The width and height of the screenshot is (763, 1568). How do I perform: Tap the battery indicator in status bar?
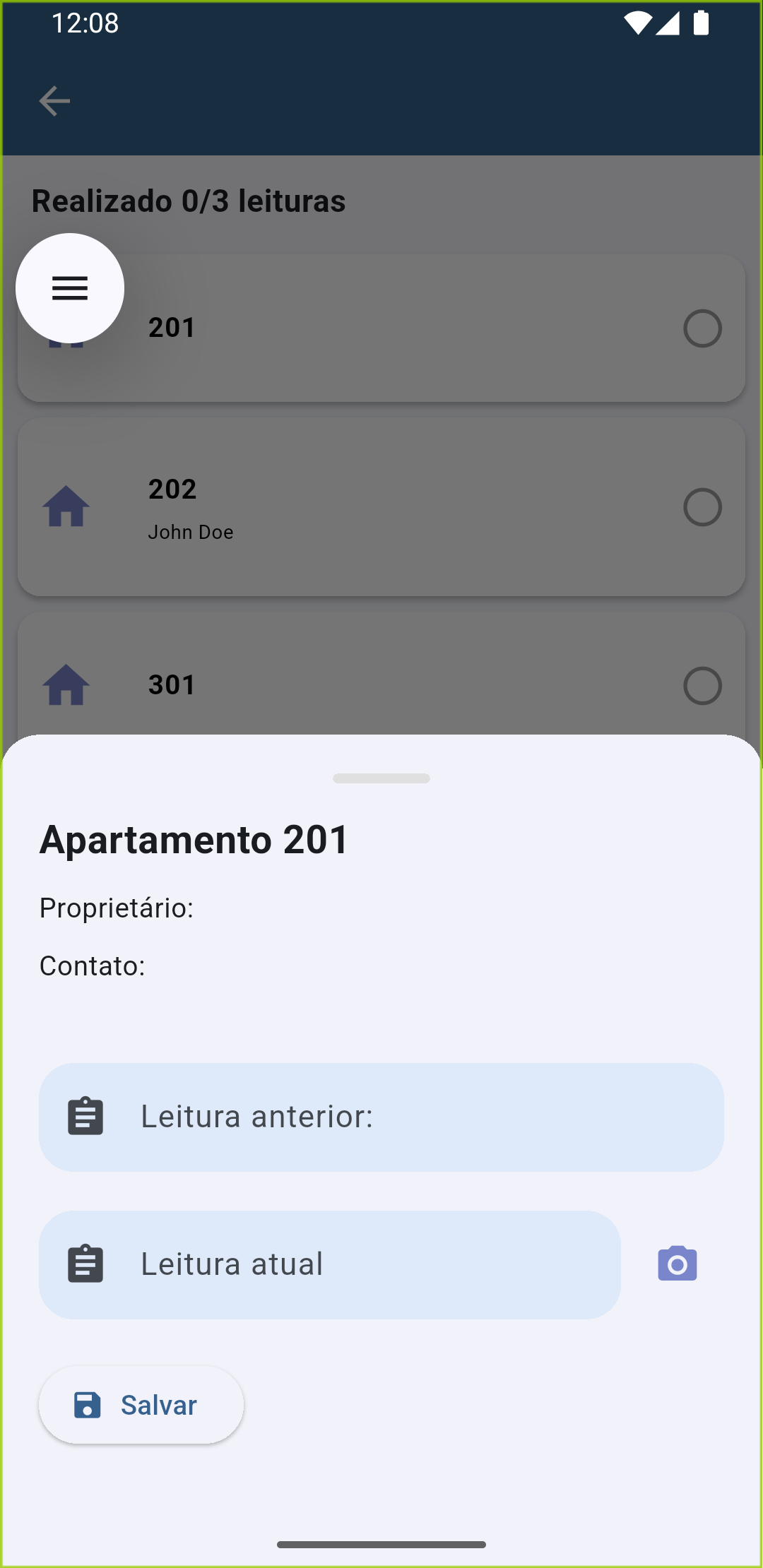pos(702,23)
